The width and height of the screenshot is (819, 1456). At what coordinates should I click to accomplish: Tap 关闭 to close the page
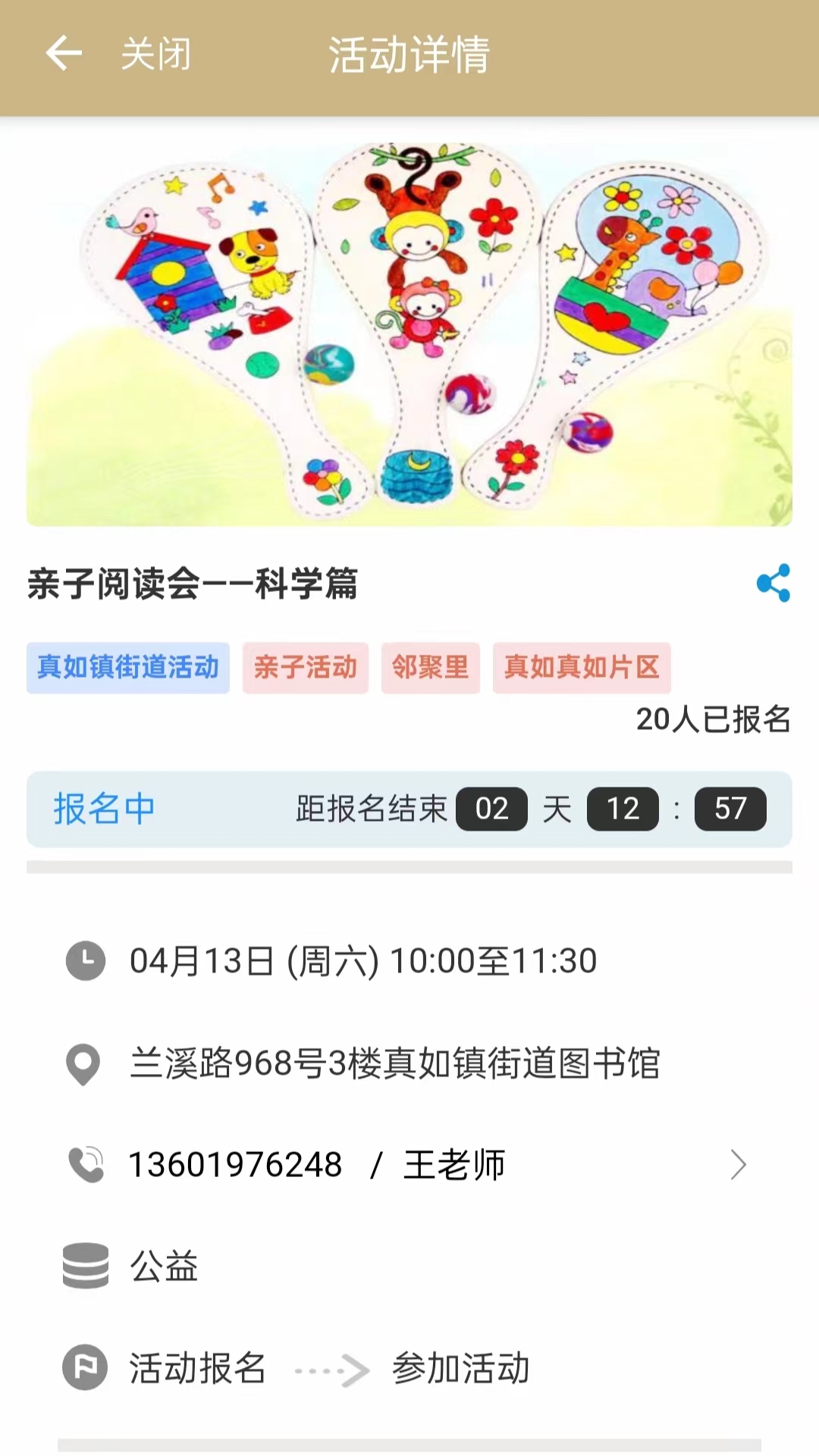pos(156,55)
